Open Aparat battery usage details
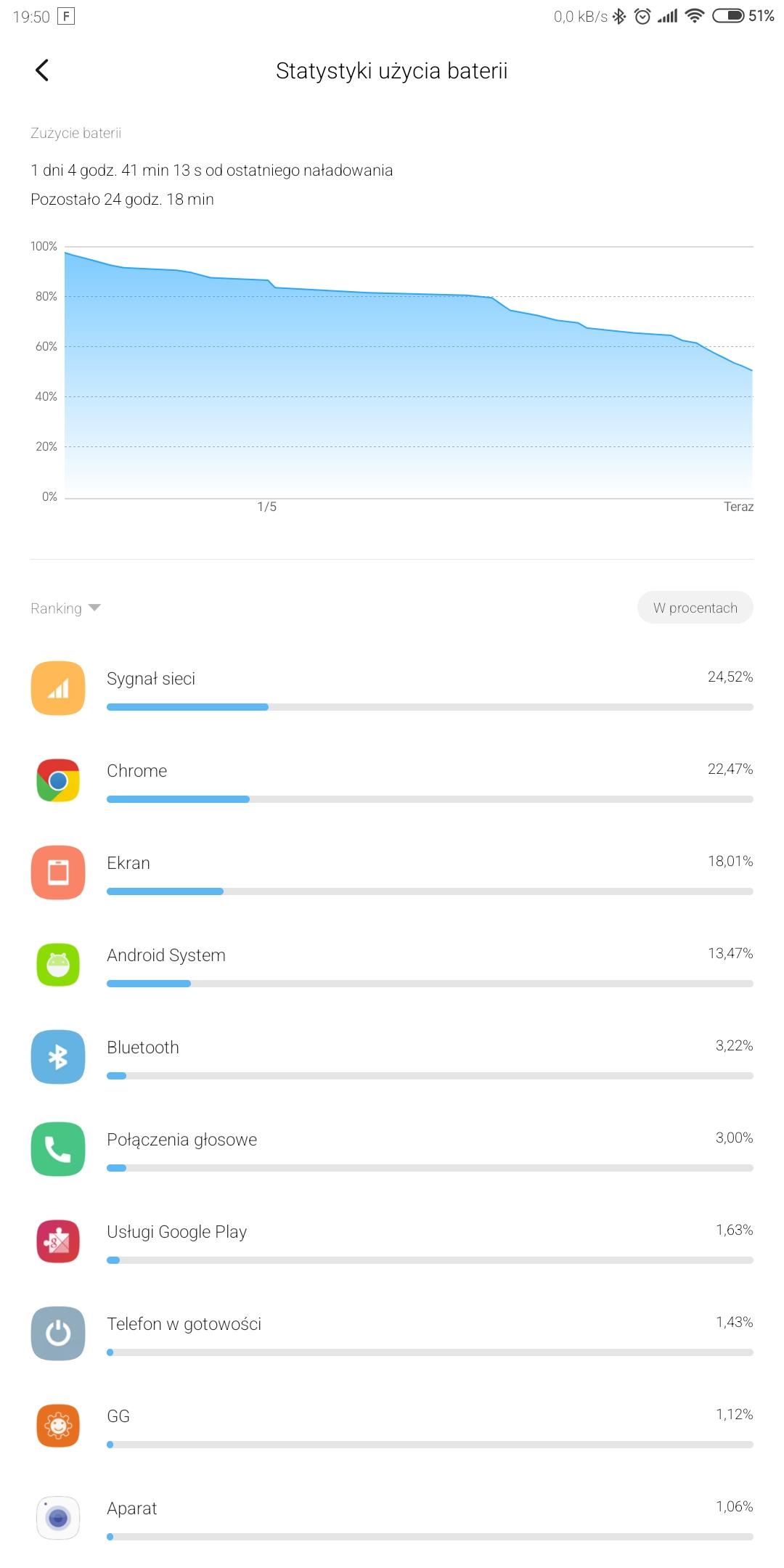 click(x=392, y=1517)
